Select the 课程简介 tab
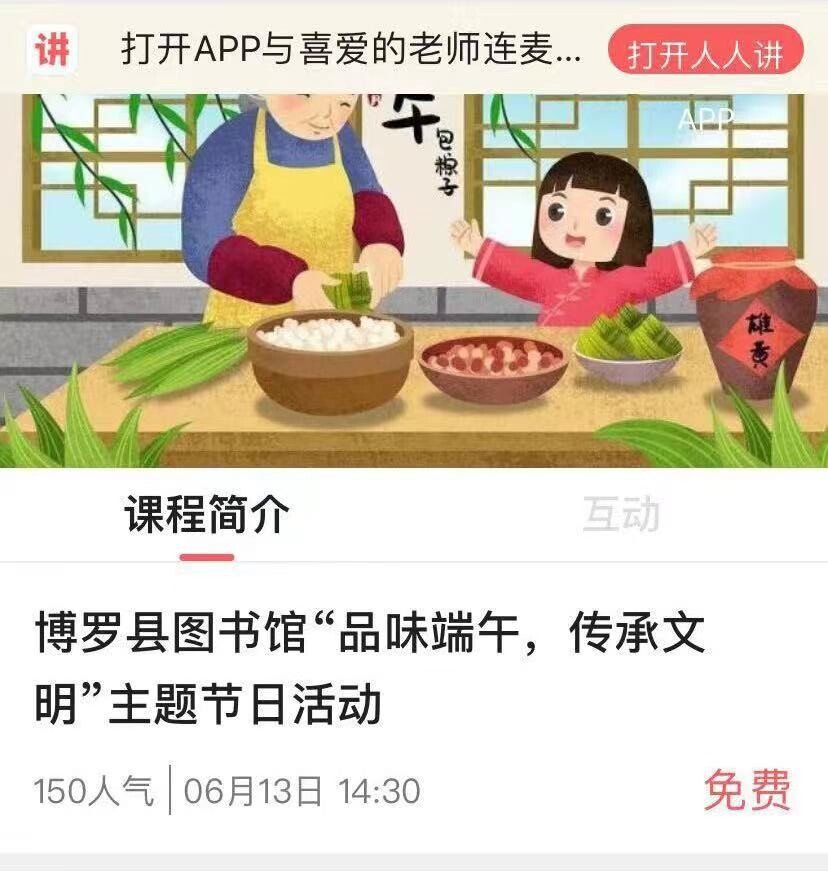Viewport: 828px width, 896px height. coord(207,516)
